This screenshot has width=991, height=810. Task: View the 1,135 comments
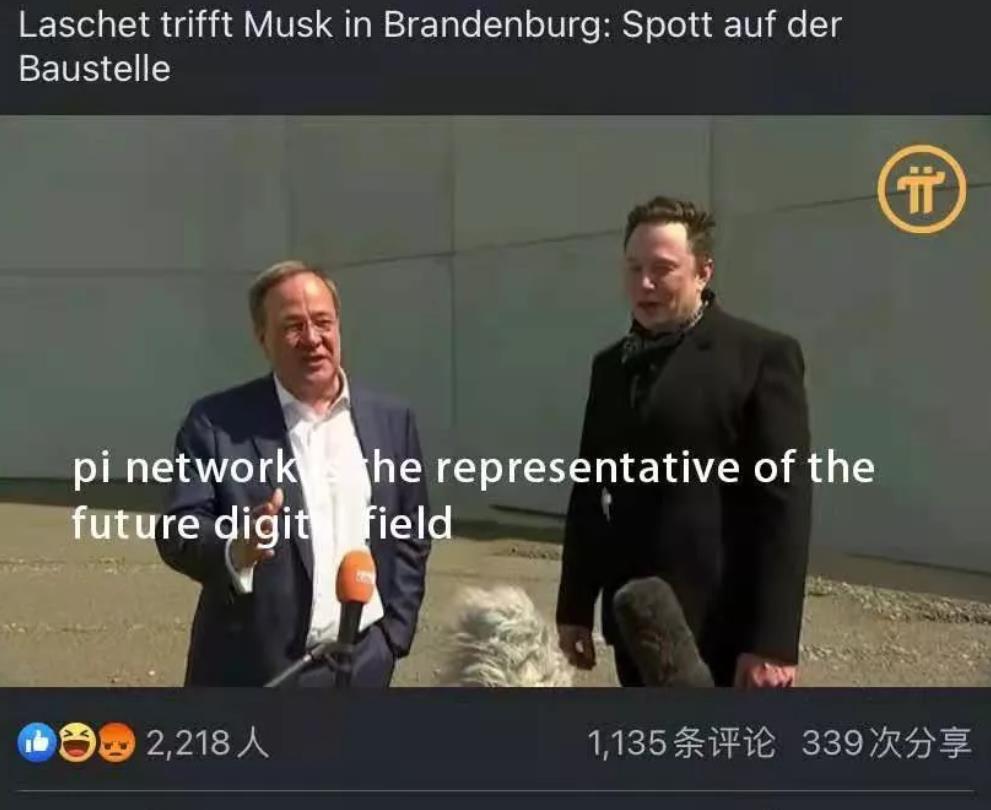coord(680,744)
